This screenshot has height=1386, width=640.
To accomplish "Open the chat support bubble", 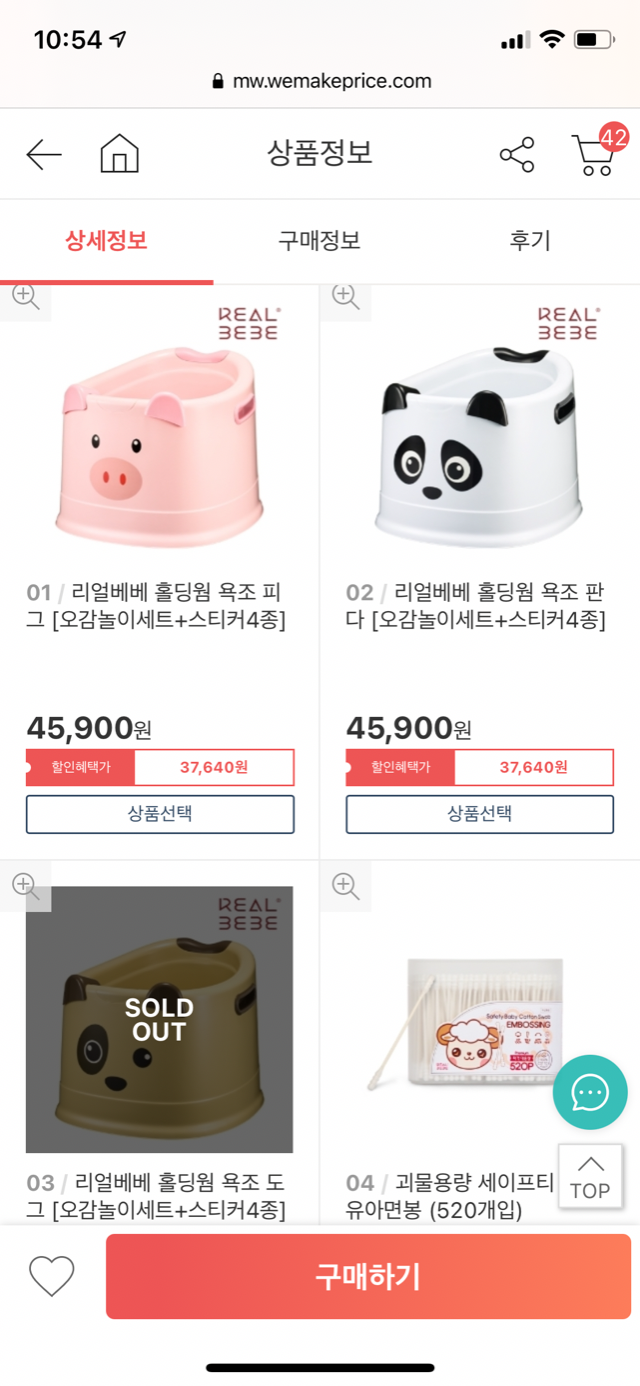I will pos(589,1092).
